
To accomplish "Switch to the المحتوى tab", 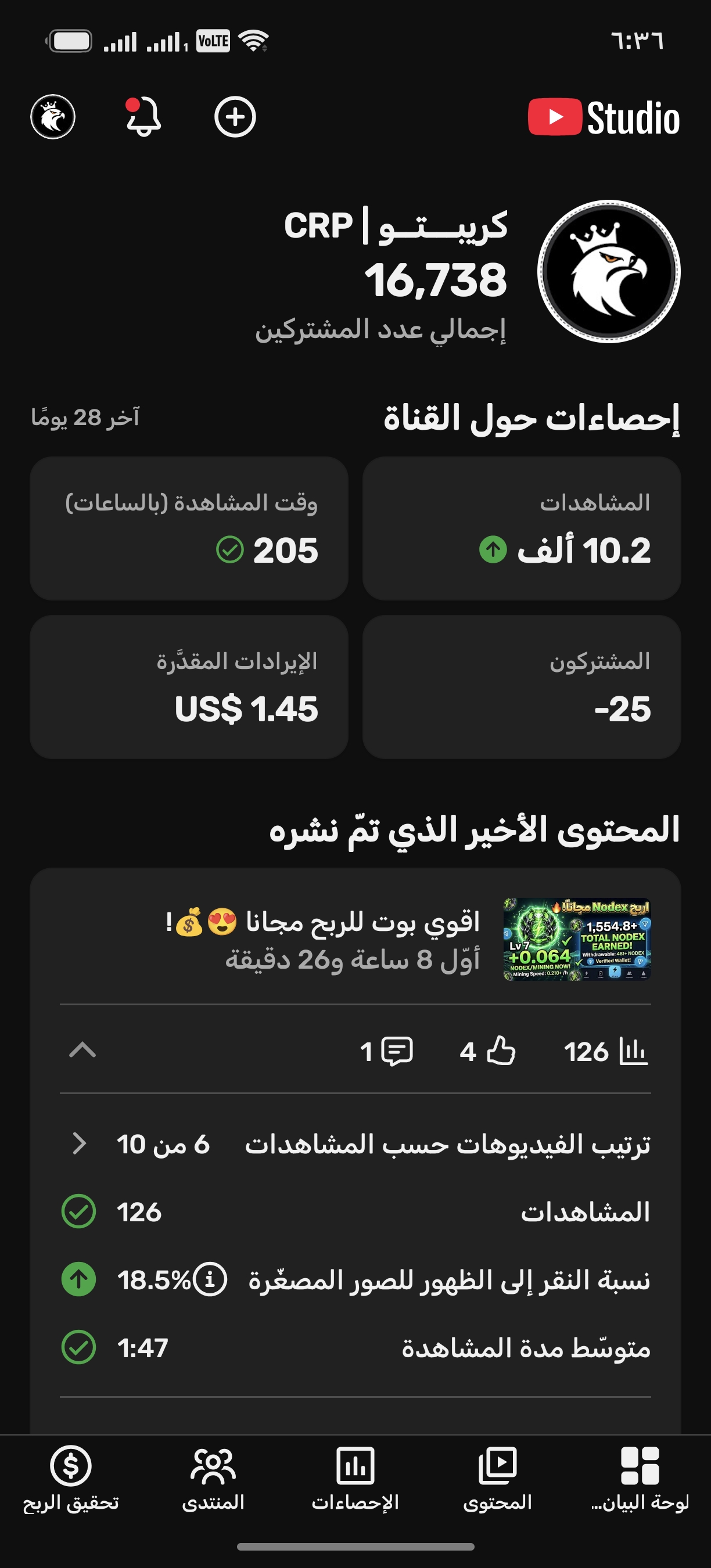I will (497, 1479).
